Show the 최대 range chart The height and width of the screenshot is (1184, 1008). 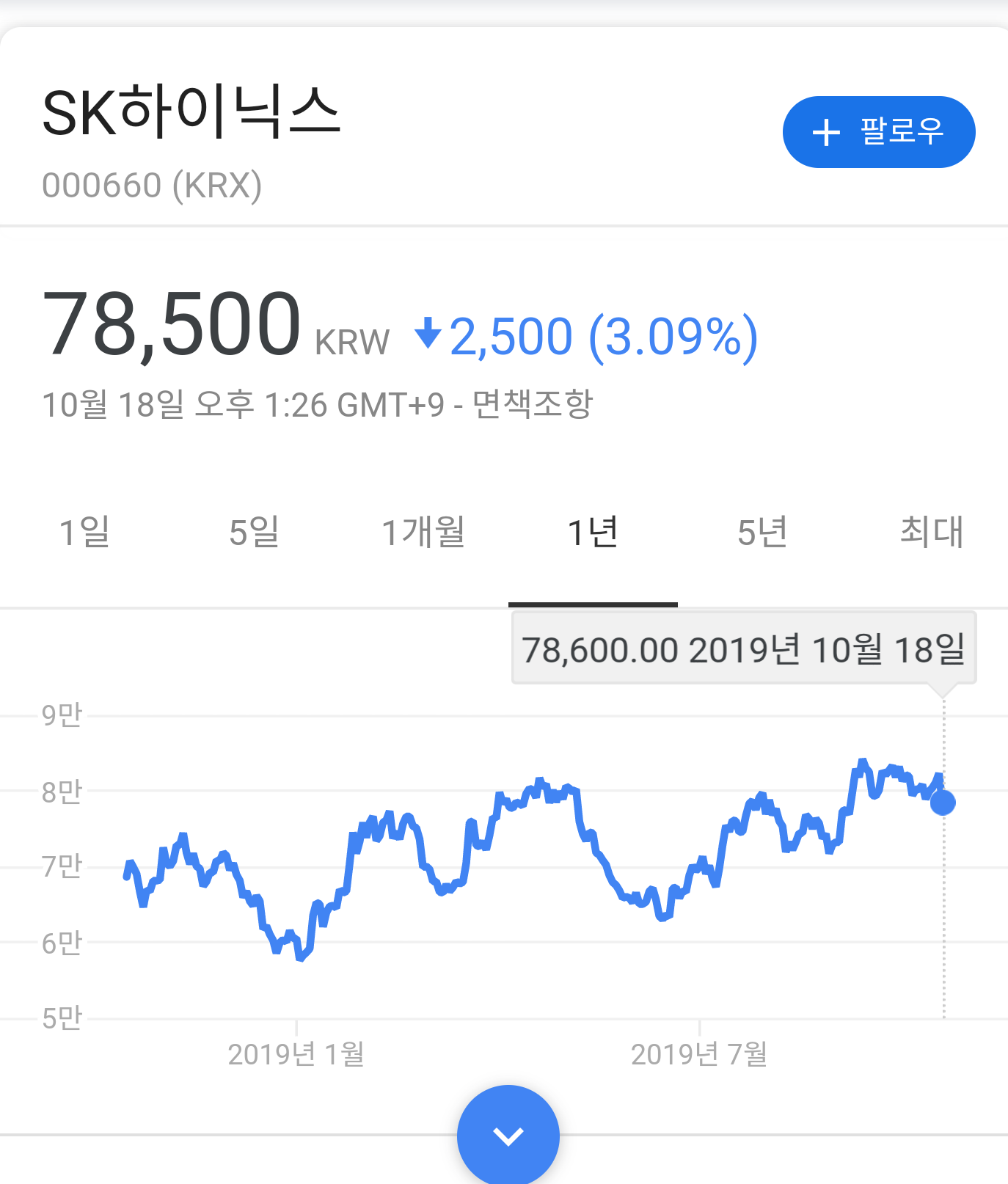click(x=932, y=533)
